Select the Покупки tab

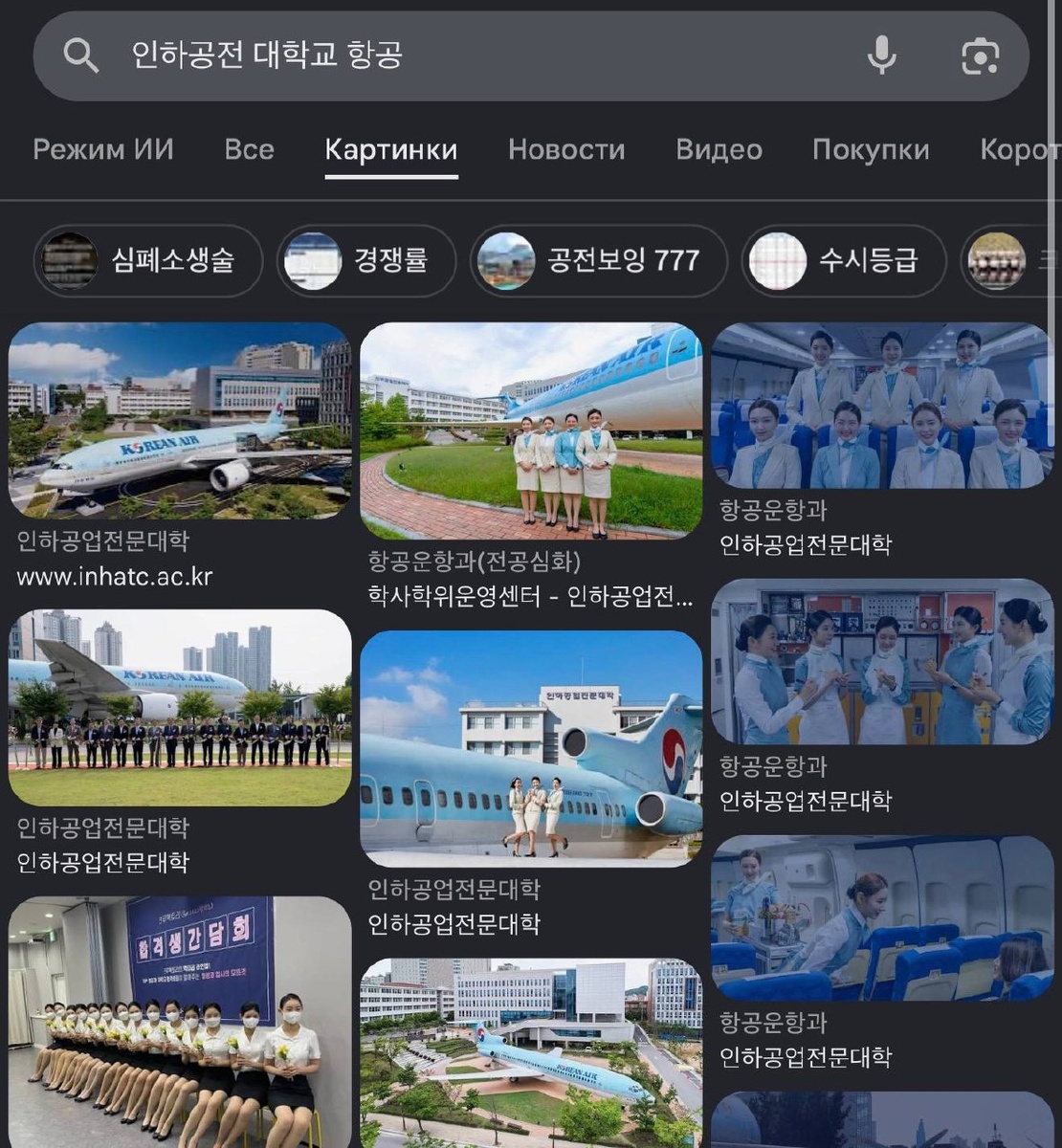coord(871,149)
